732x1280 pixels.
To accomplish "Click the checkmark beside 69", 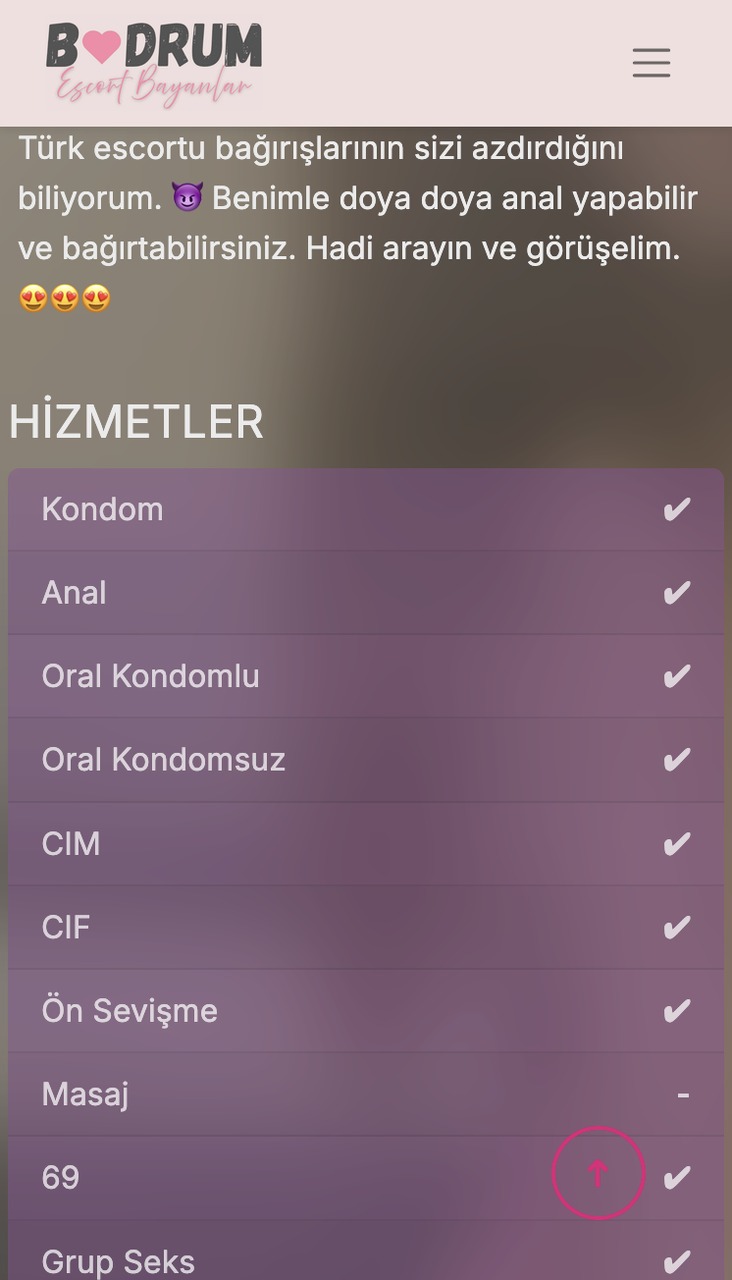I will coord(677,1177).
